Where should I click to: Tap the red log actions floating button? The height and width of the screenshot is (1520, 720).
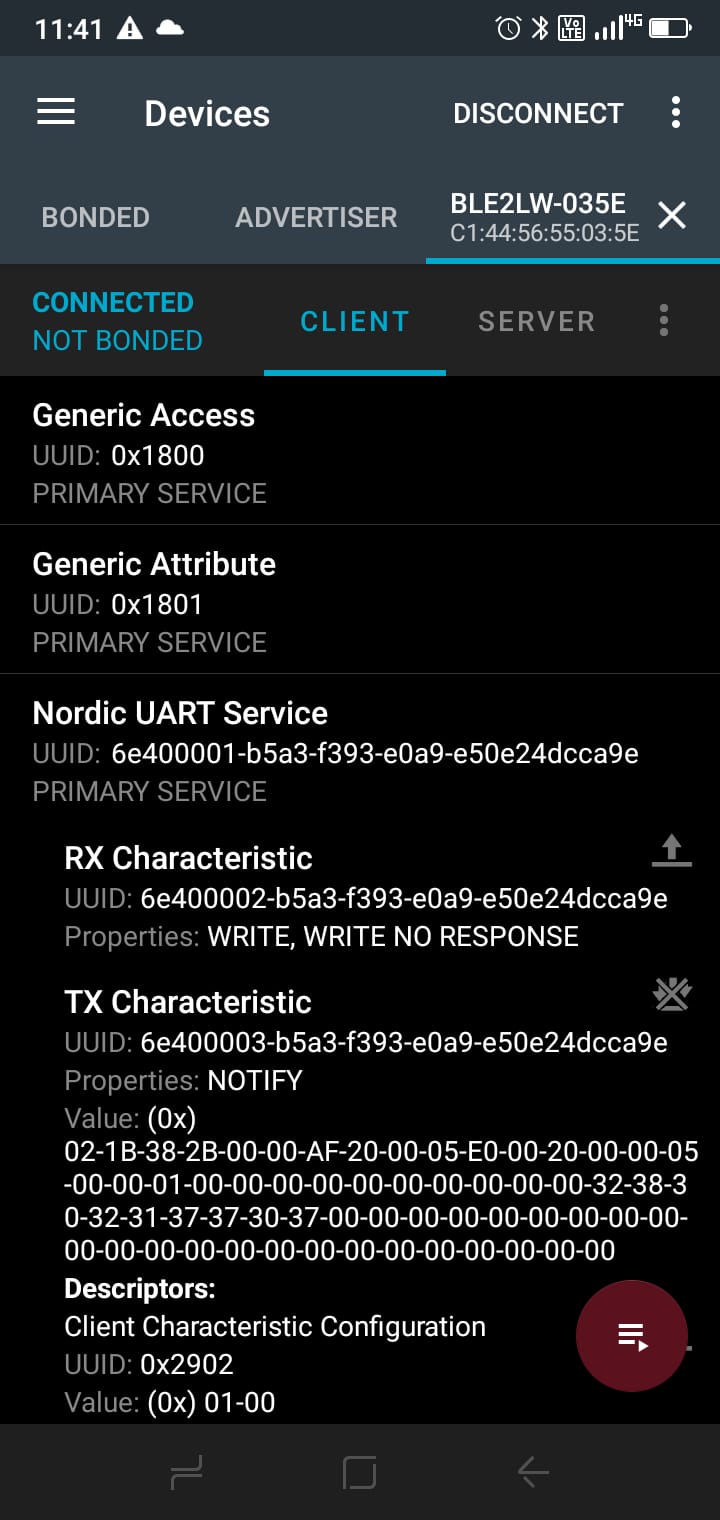[x=631, y=1335]
